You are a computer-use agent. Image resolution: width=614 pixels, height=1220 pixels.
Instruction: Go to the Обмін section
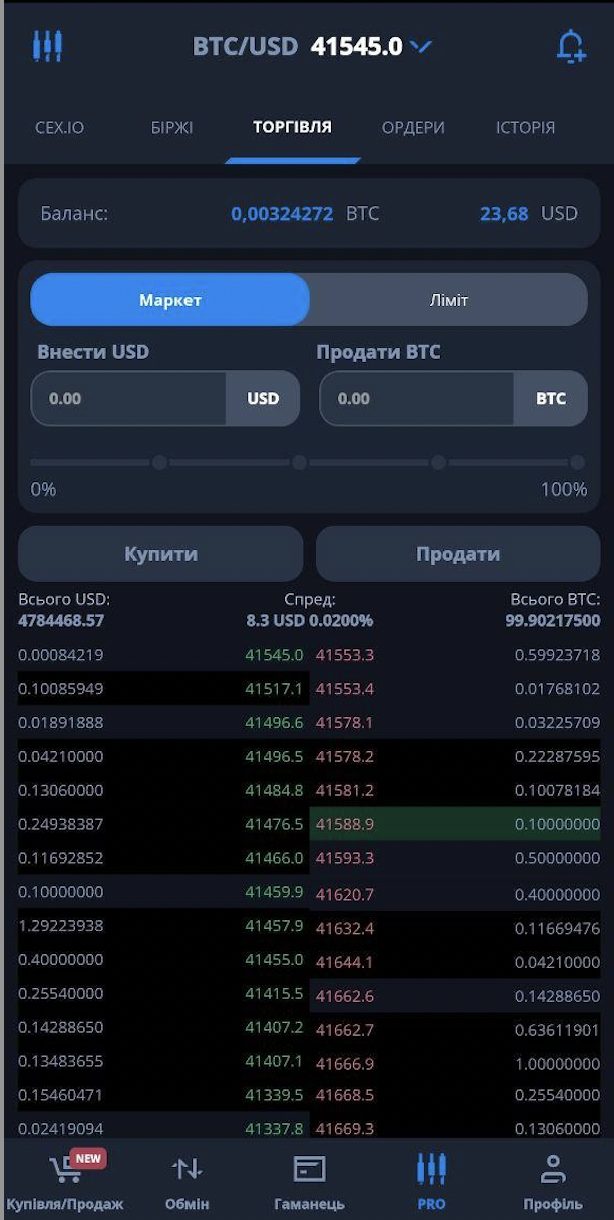(187, 1180)
